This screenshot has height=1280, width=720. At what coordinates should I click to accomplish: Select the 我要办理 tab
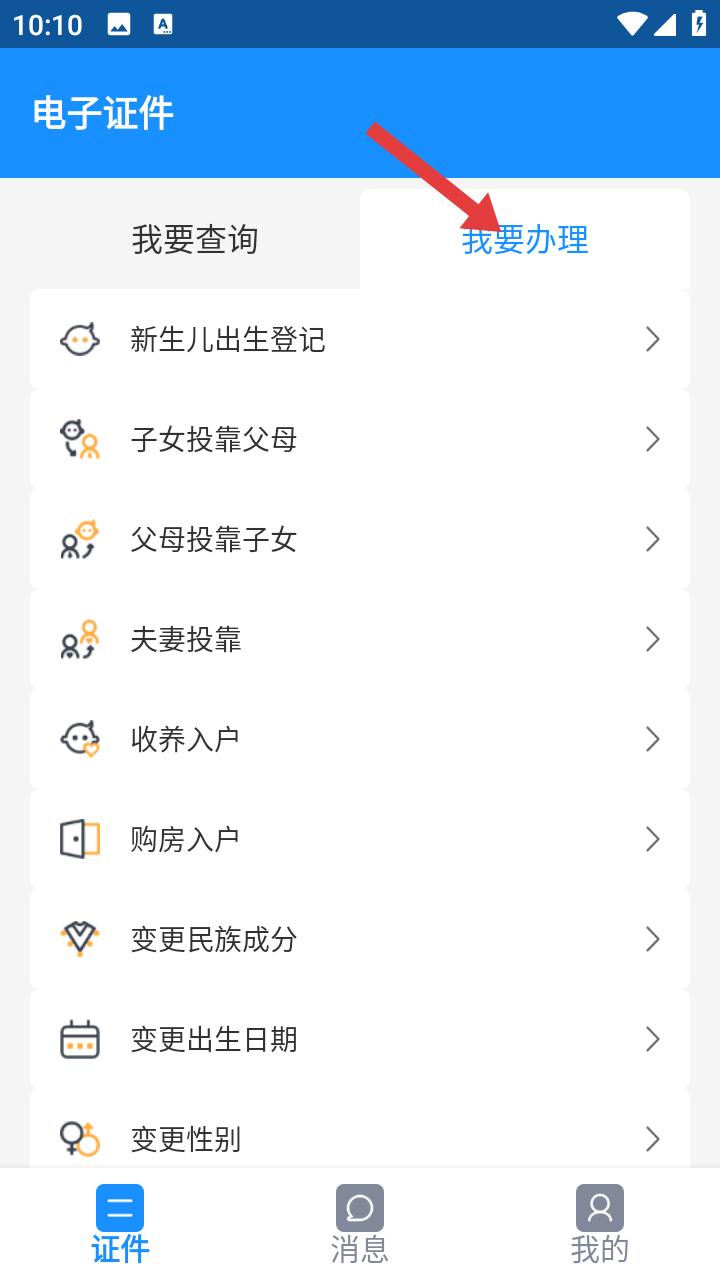click(x=525, y=240)
